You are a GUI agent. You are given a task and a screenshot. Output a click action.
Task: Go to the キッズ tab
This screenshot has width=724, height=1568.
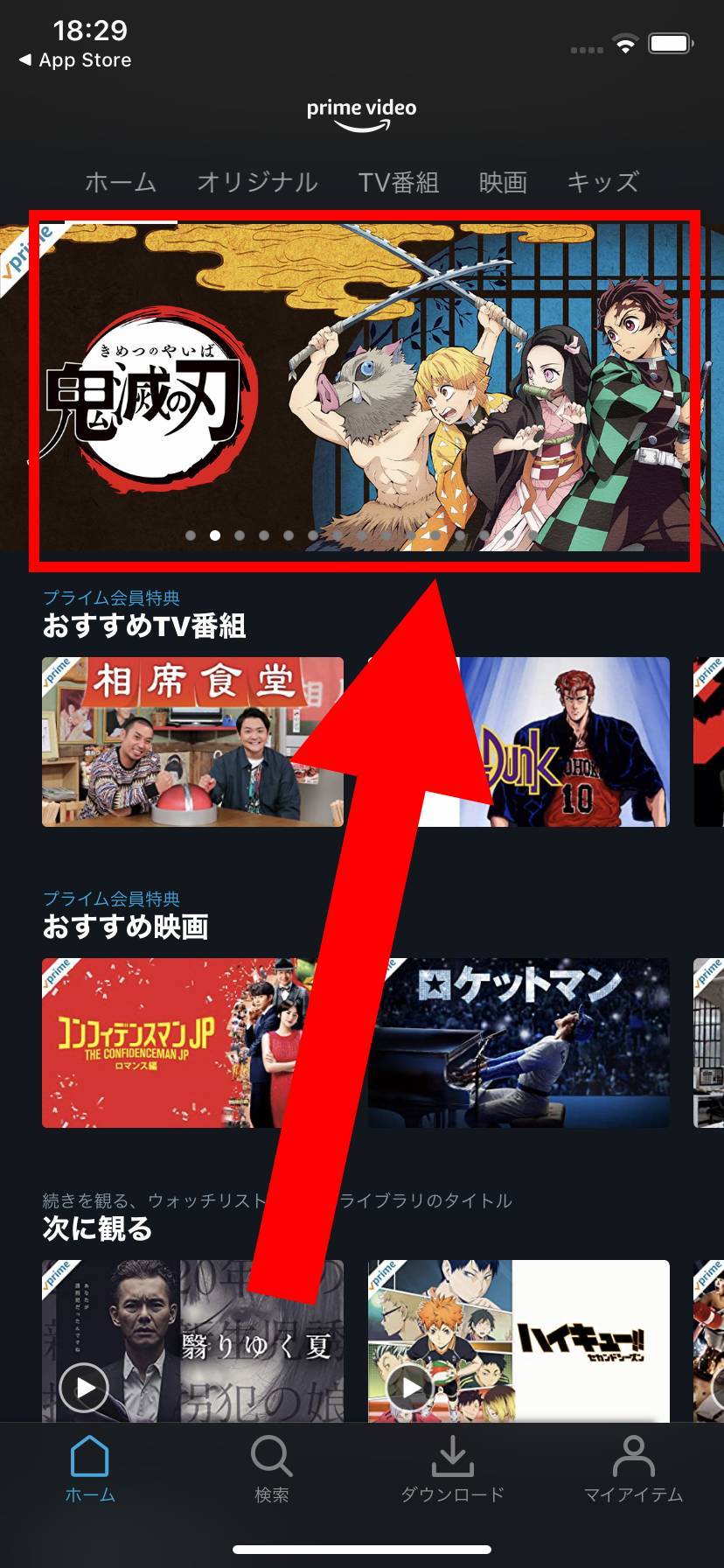tap(602, 182)
